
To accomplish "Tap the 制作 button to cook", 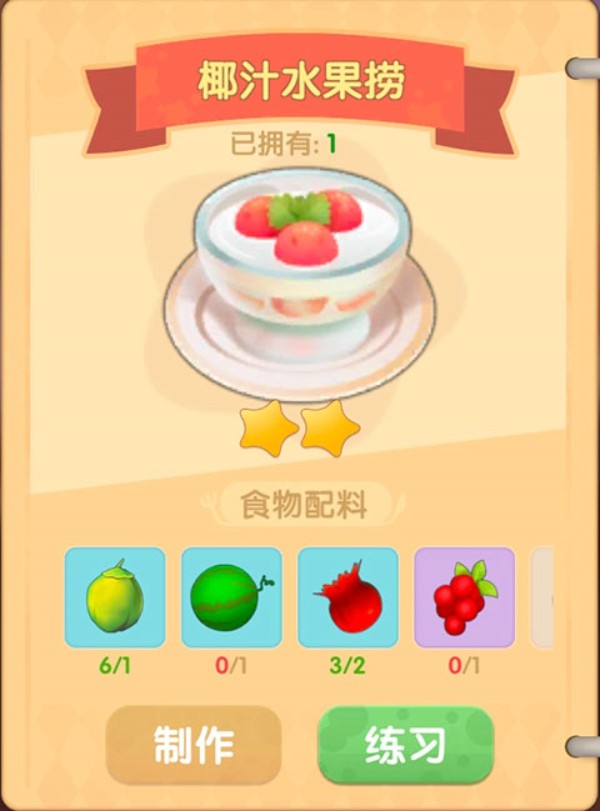I will (193, 745).
